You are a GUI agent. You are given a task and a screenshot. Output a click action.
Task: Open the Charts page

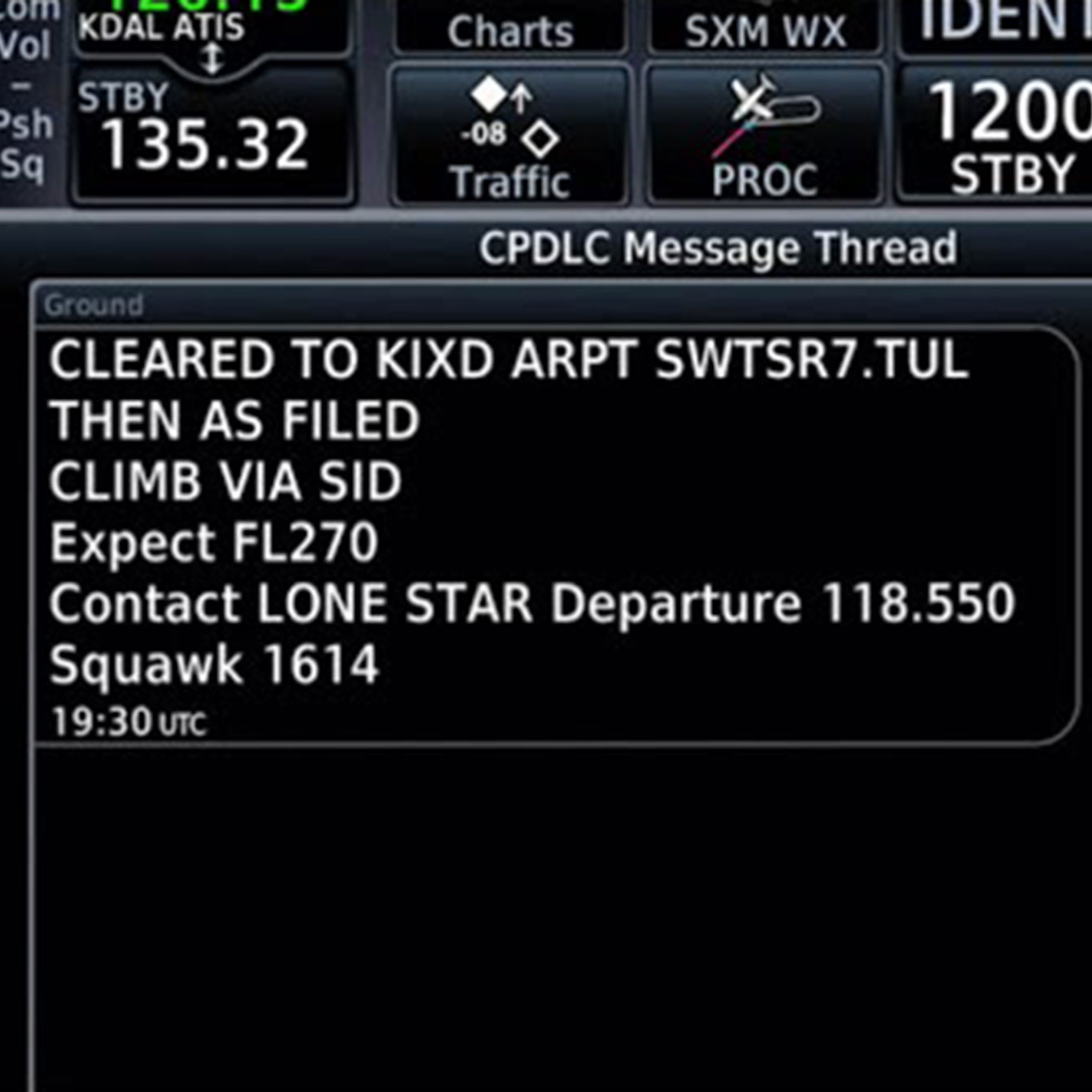[x=510, y=26]
